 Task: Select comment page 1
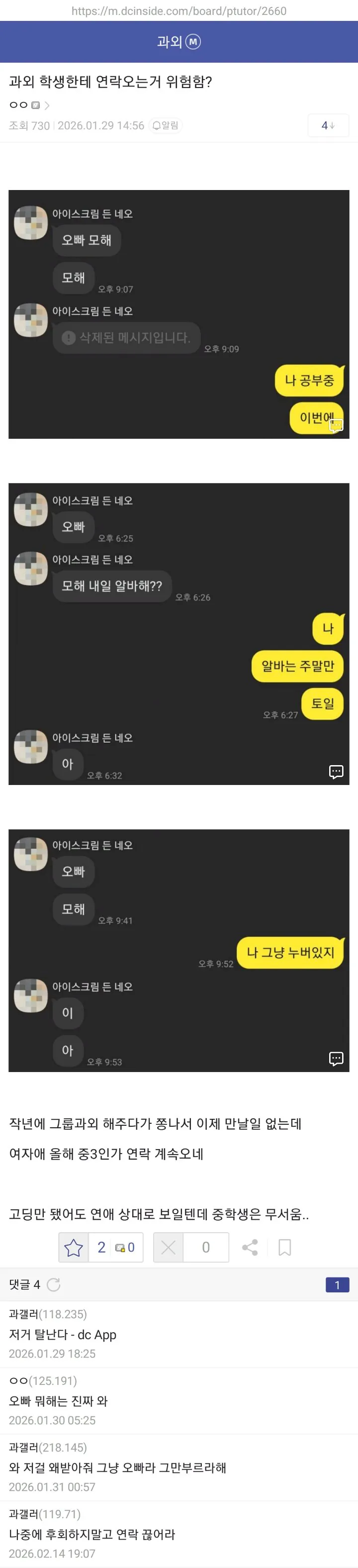(x=337, y=1285)
